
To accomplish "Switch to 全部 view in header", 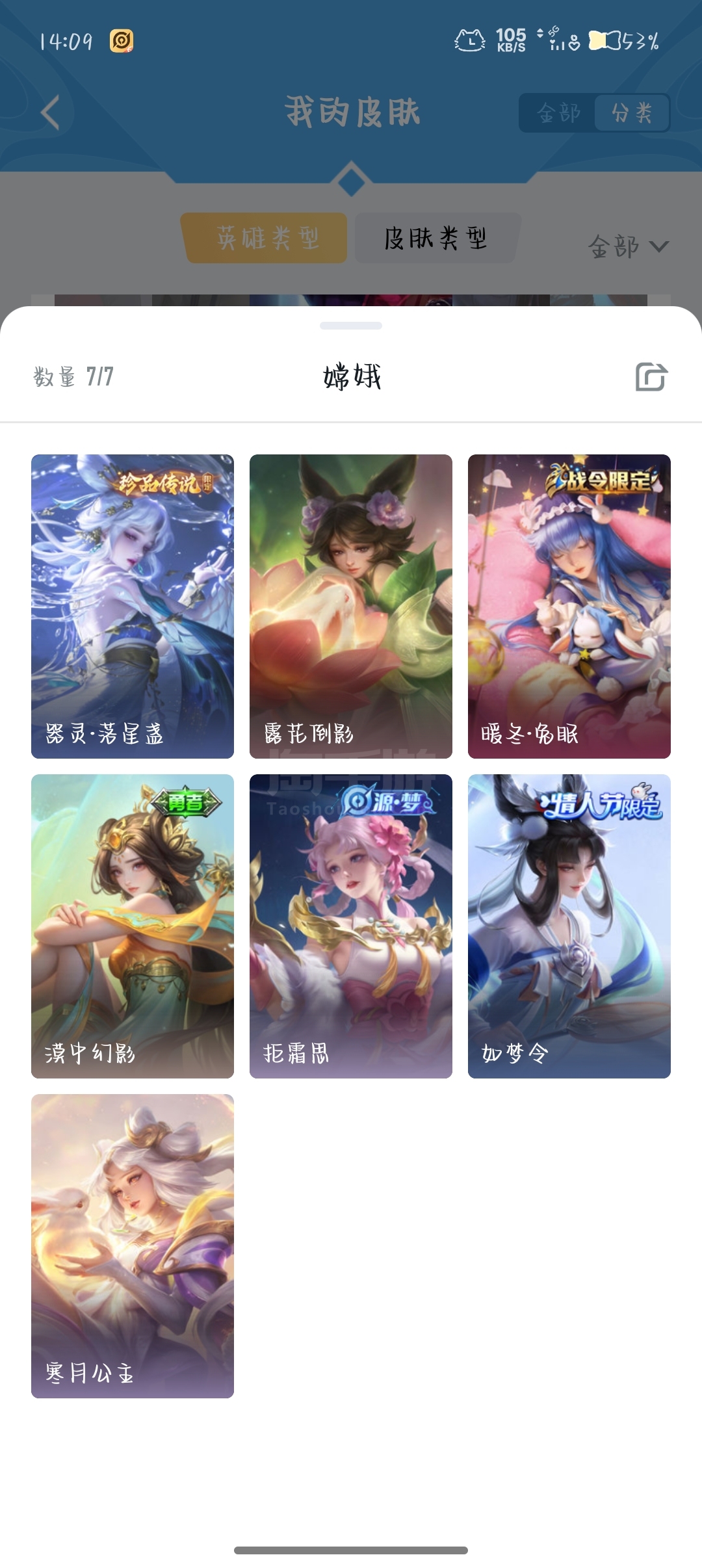I will click(x=558, y=113).
